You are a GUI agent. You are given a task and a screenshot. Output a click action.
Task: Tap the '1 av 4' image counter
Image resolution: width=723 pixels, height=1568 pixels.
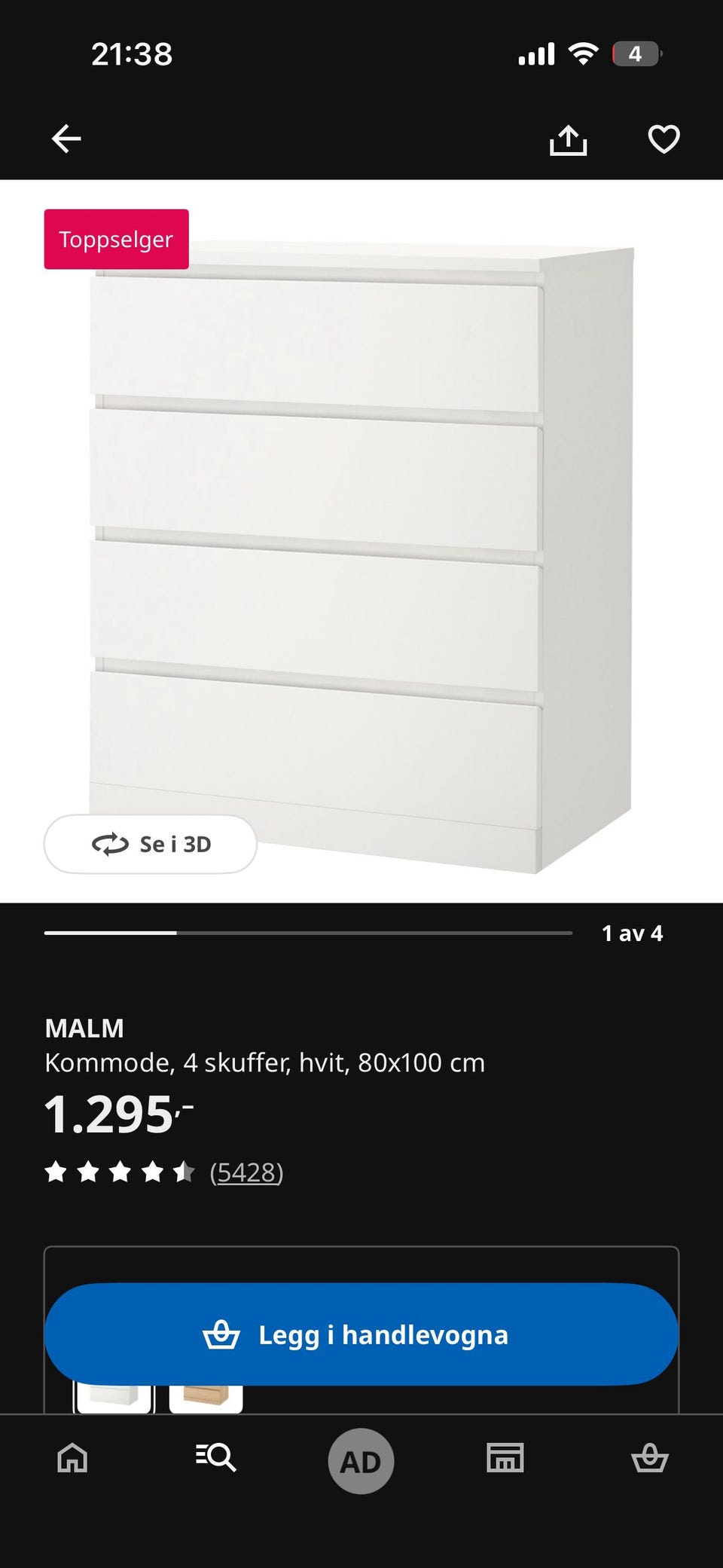tap(632, 933)
